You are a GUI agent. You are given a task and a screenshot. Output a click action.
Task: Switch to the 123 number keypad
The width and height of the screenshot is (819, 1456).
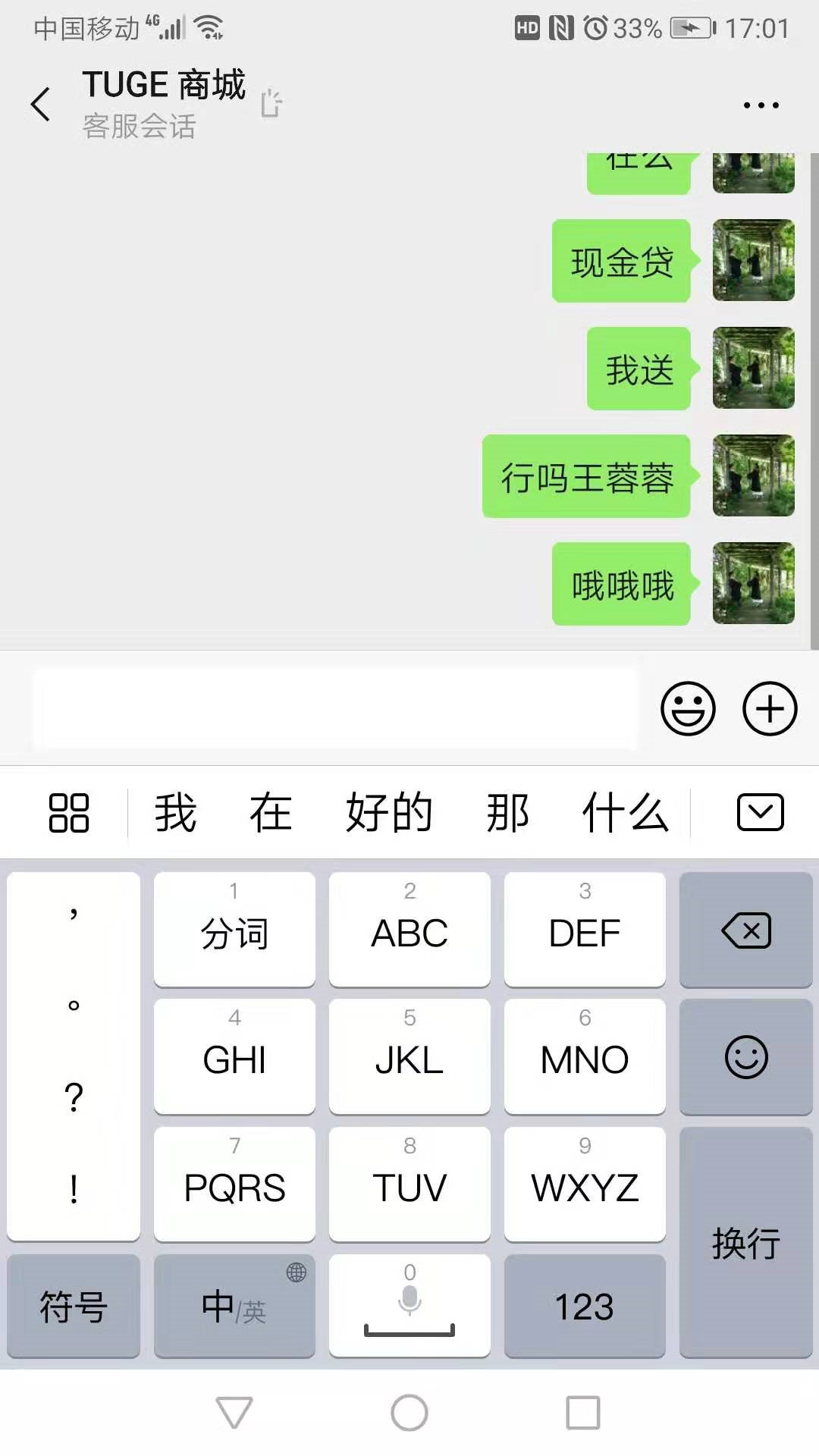tap(584, 1306)
